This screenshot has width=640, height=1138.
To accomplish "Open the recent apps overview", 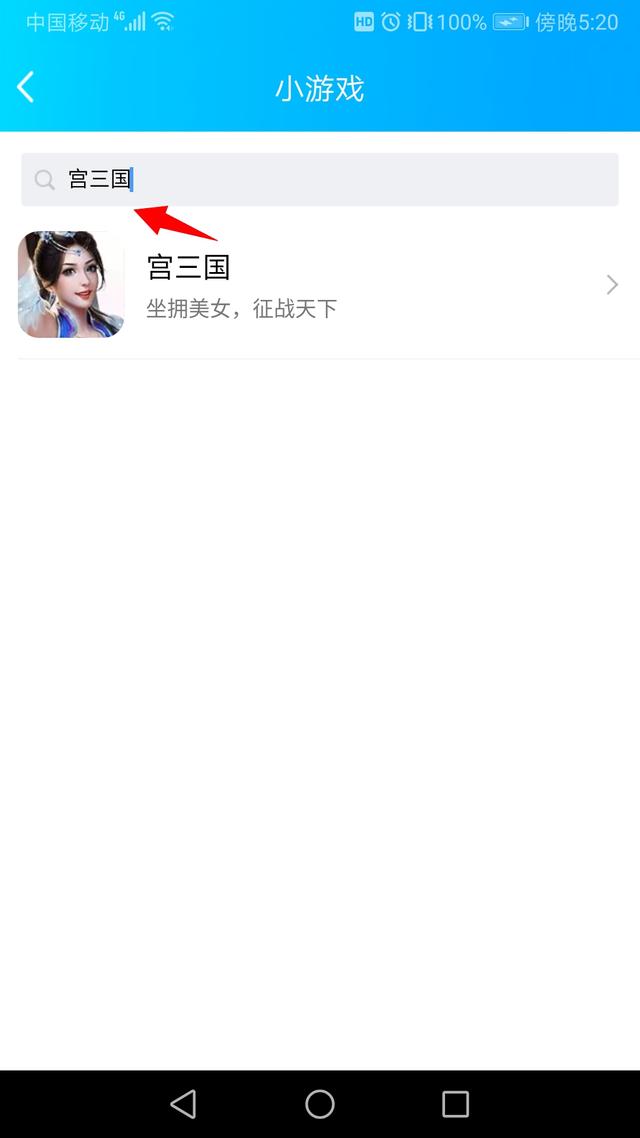I will [456, 1104].
